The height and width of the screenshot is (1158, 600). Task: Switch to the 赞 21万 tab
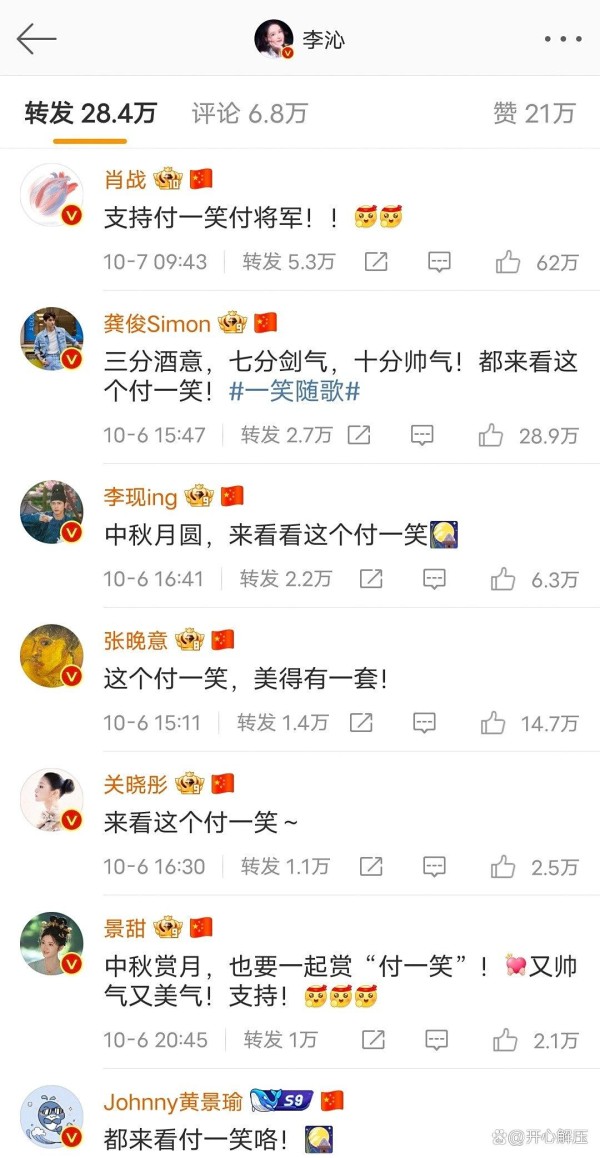(534, 113)
